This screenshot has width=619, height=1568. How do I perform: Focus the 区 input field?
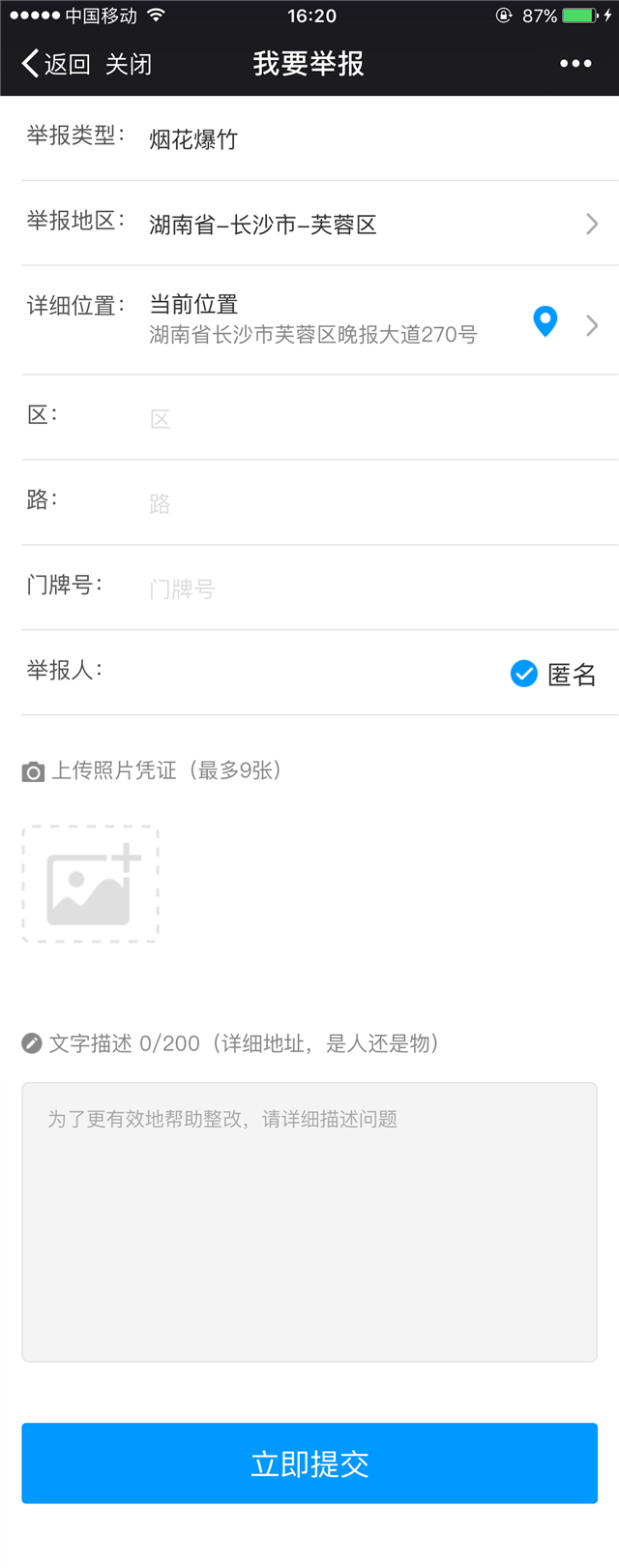(368, 418)
